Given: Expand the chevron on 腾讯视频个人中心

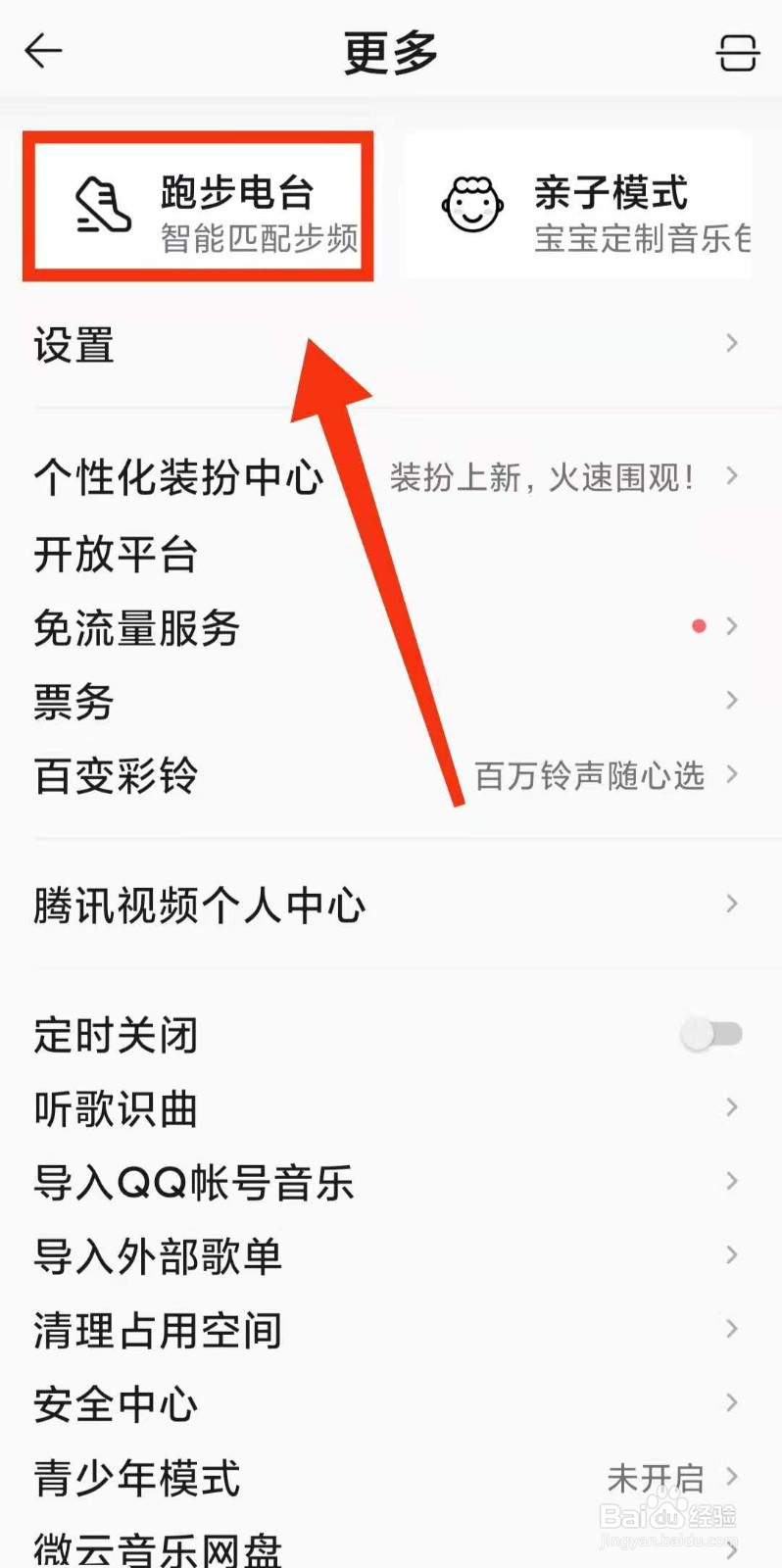Looking at the screenshot, I should point(730,905).
